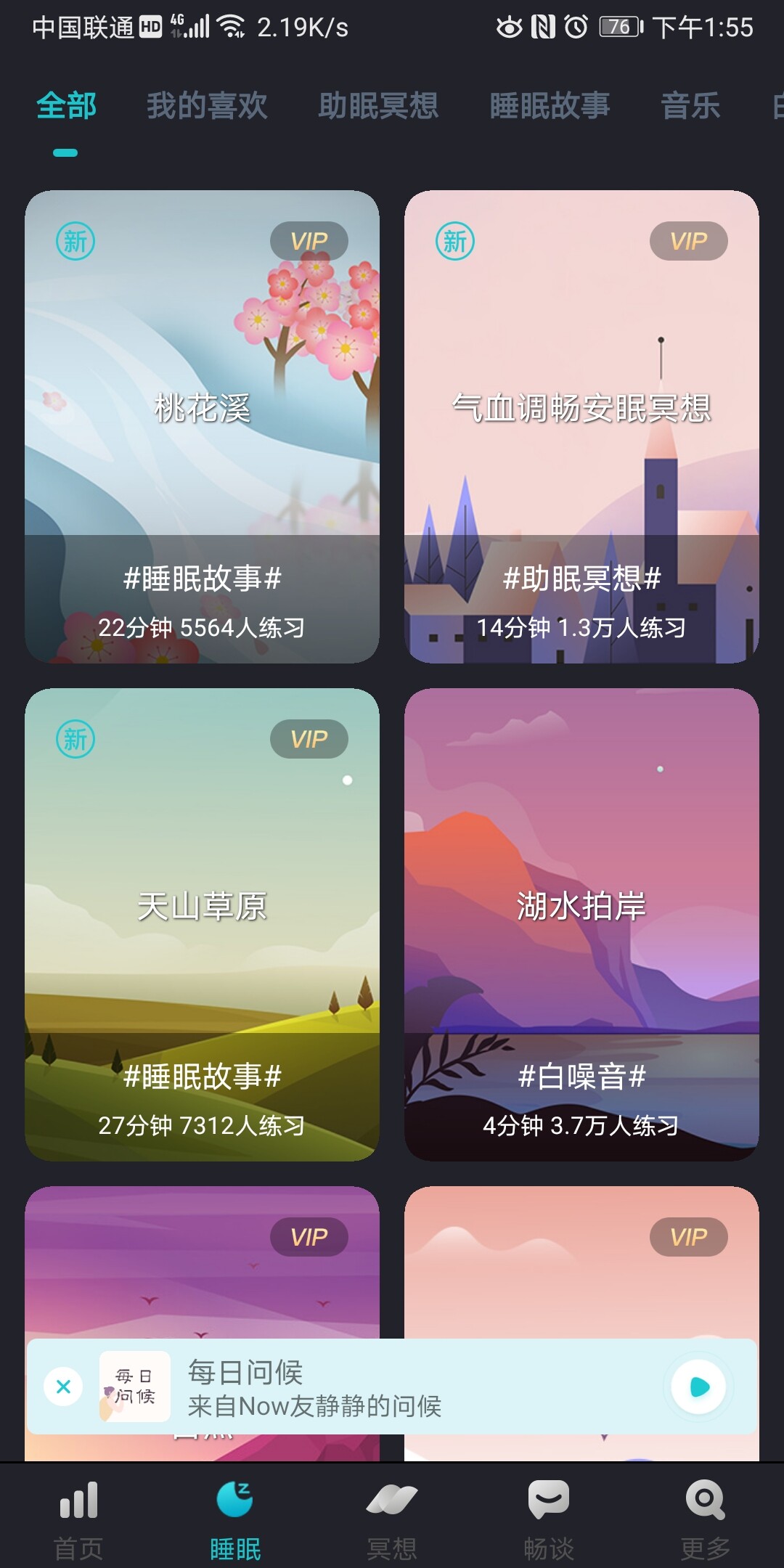Switch to the 我的喜欢 tab

207,106
